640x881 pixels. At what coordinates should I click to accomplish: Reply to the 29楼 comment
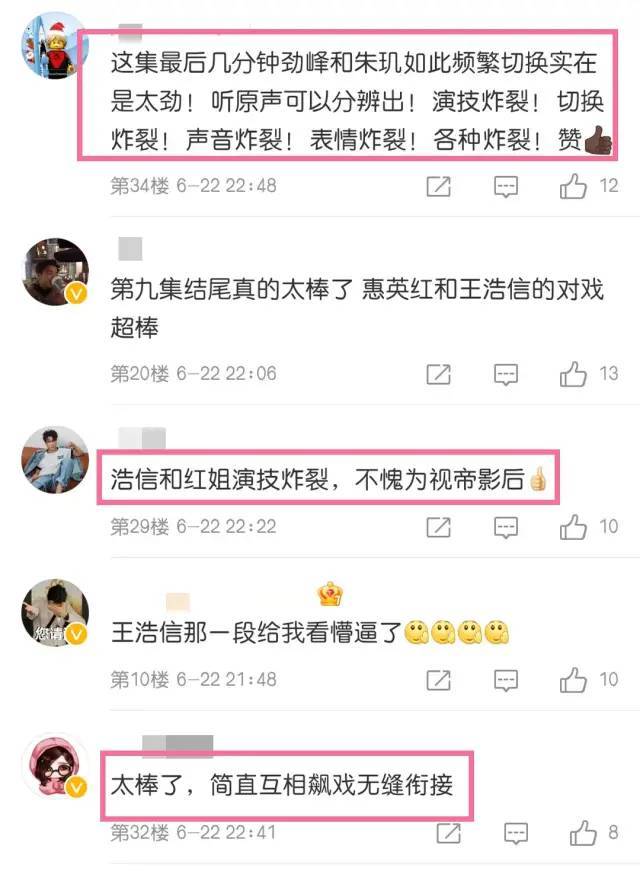coord(506,527)
